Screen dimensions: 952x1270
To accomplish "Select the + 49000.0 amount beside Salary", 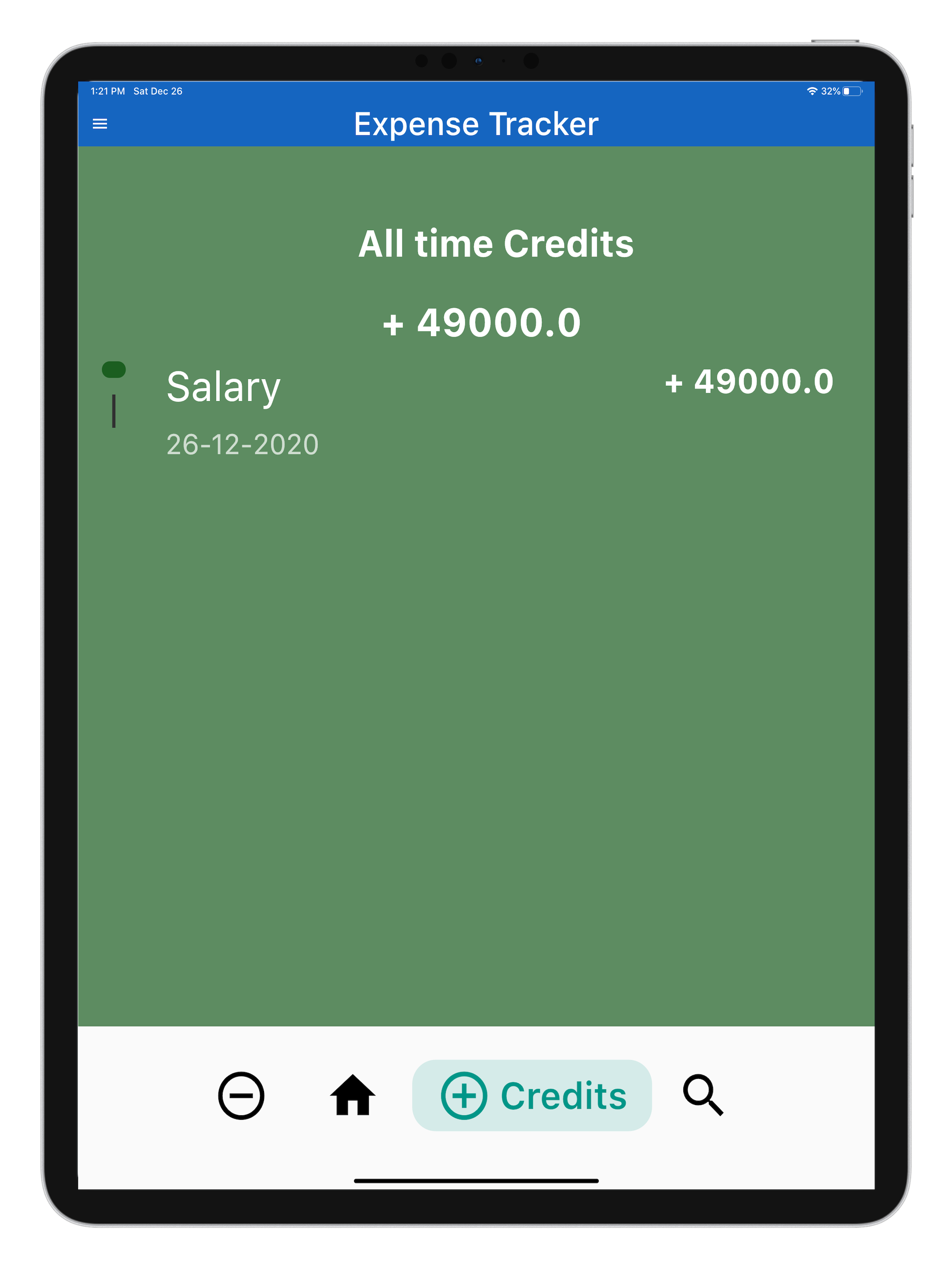I will pos(749,382).
